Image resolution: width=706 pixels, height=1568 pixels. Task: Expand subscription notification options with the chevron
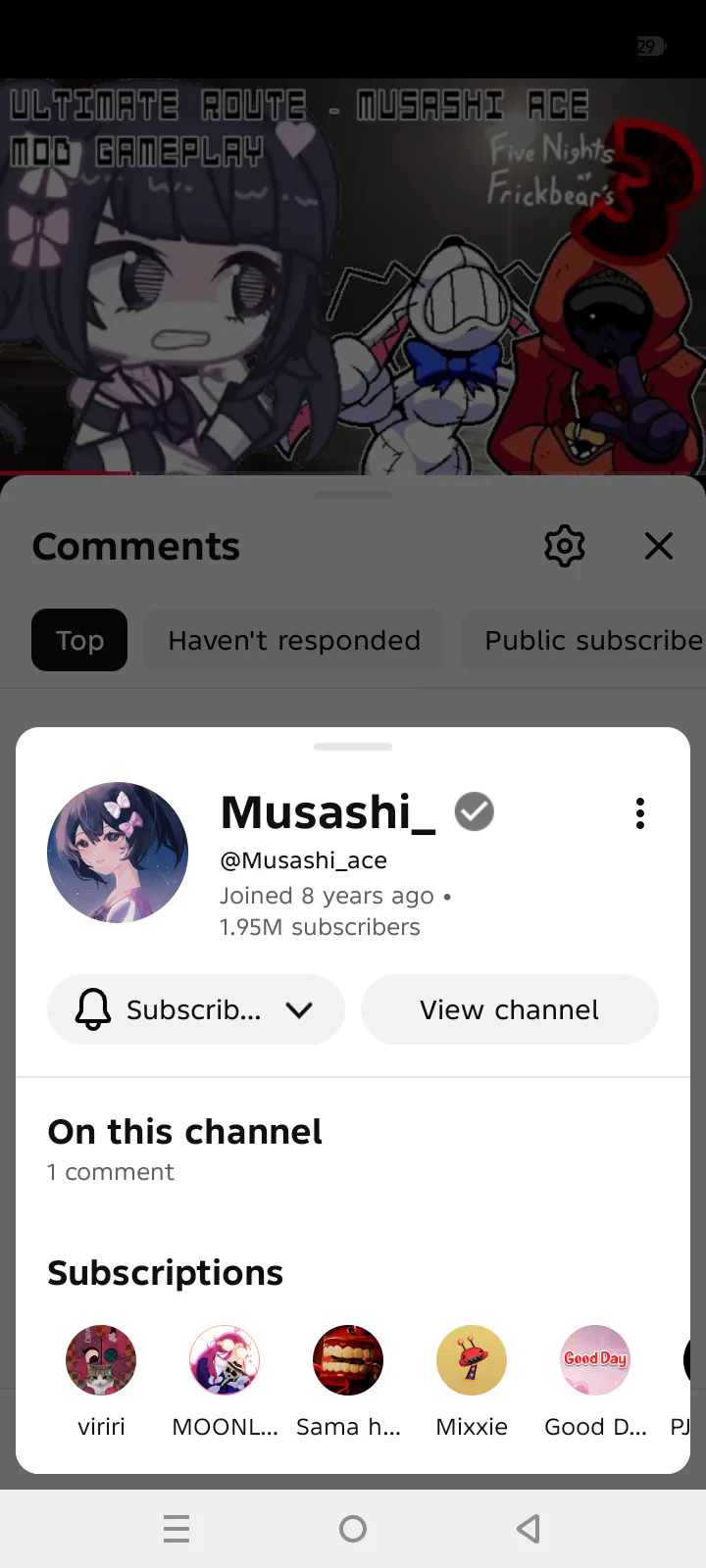299,1009
